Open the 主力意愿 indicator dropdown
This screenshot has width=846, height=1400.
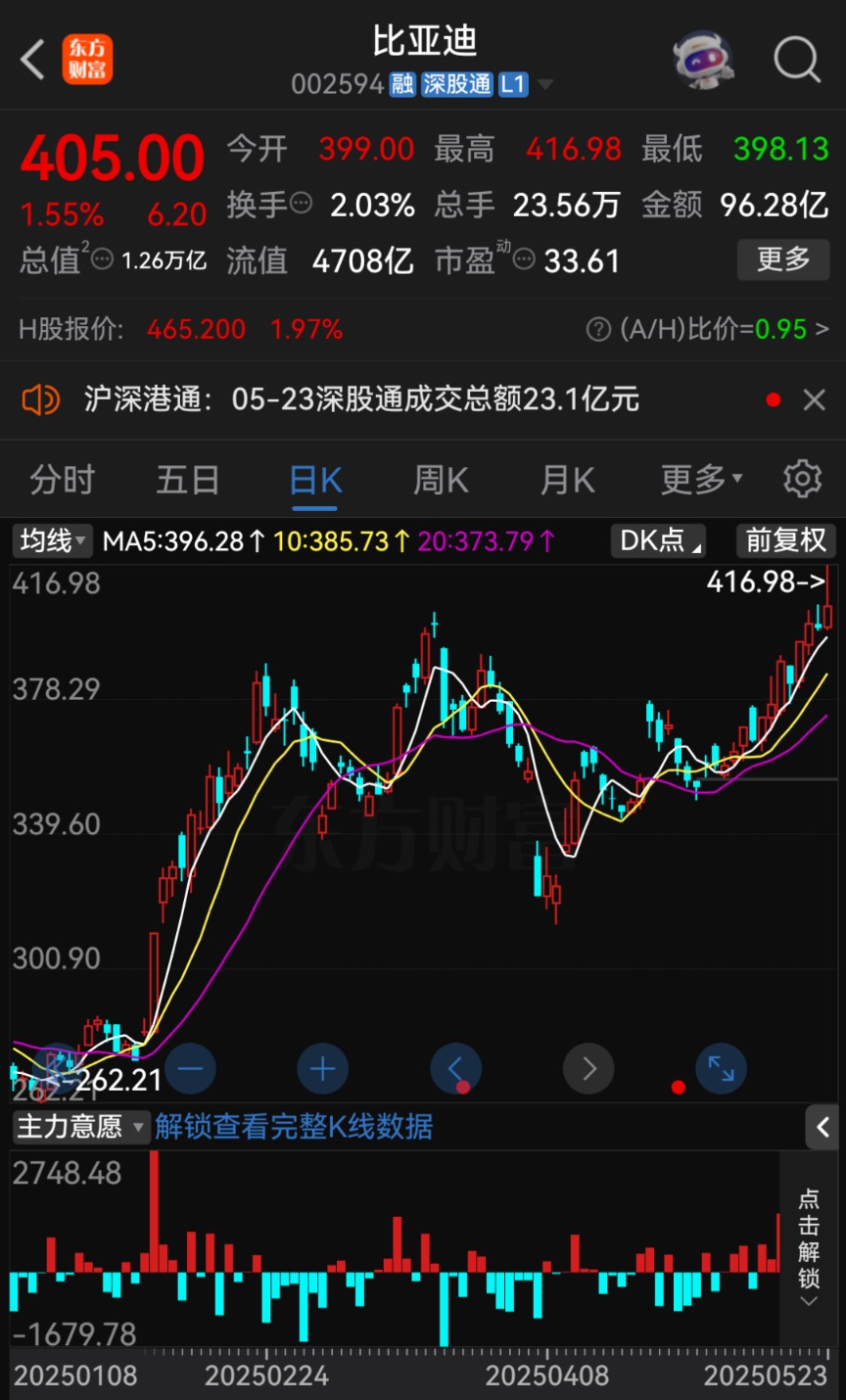tap(81, 1127)
